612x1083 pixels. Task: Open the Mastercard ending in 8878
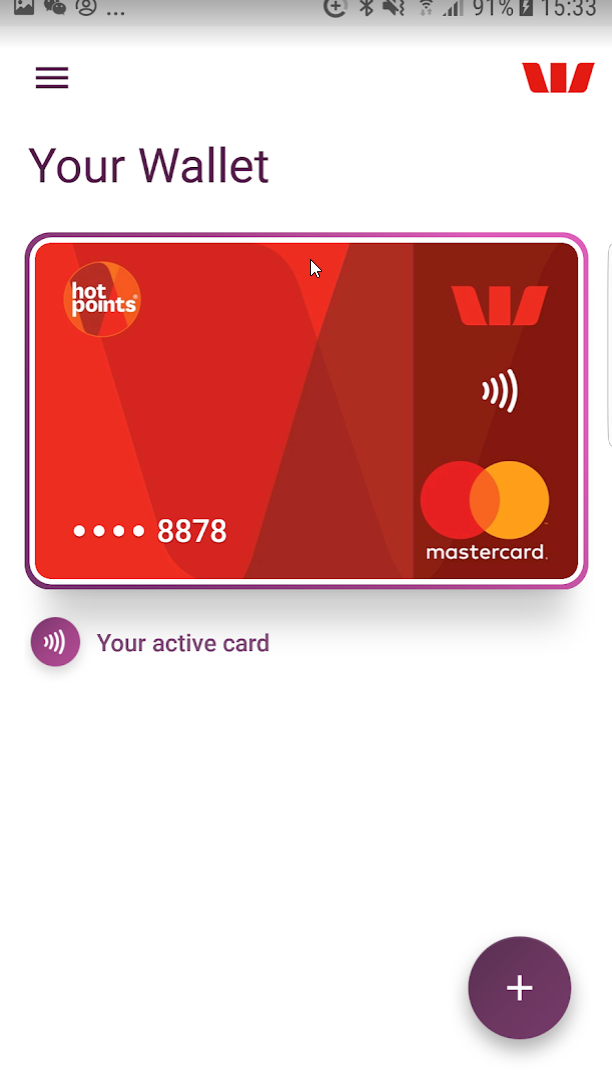[306, 410]
